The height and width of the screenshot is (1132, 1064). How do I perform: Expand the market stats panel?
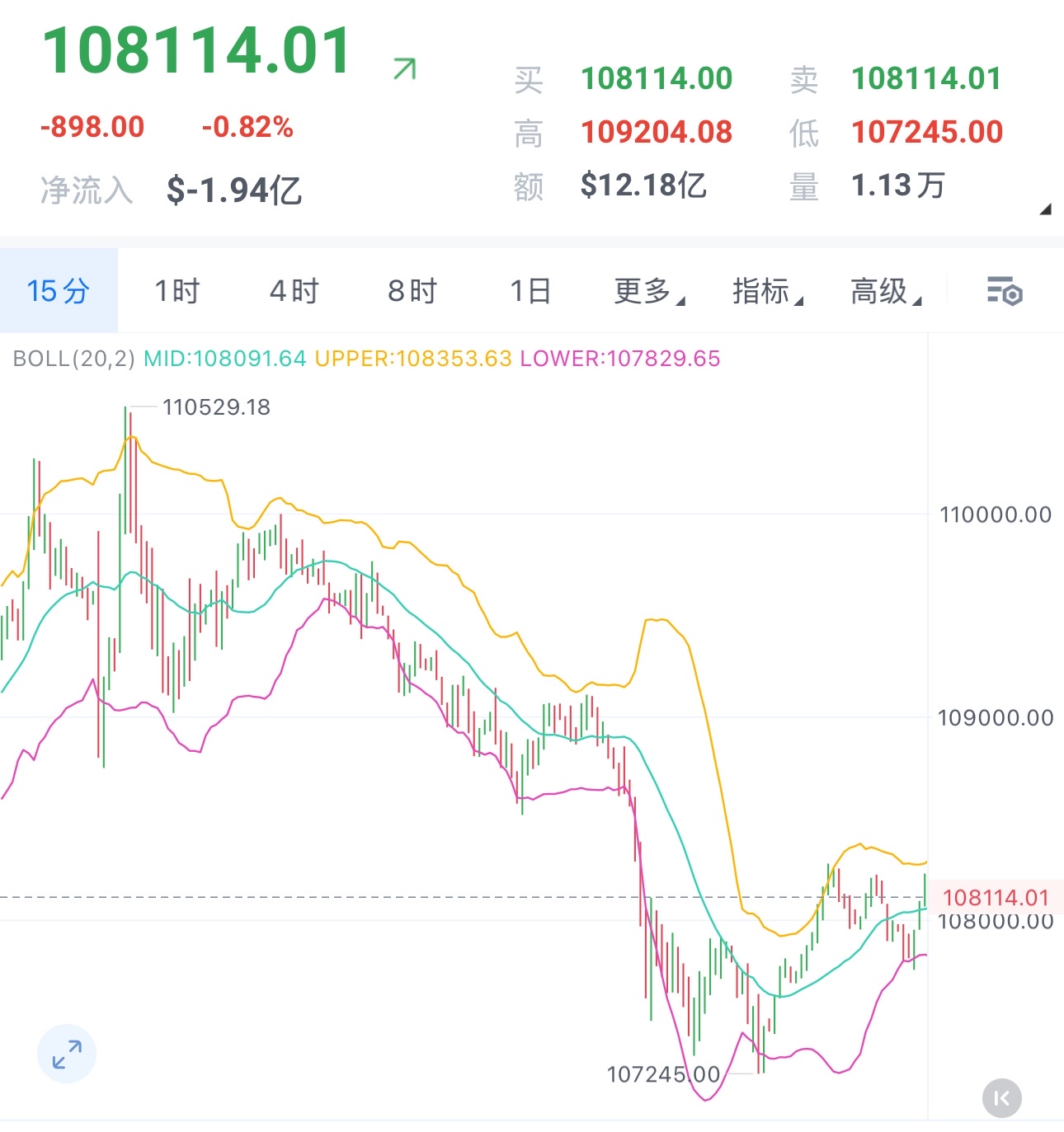1045,210
